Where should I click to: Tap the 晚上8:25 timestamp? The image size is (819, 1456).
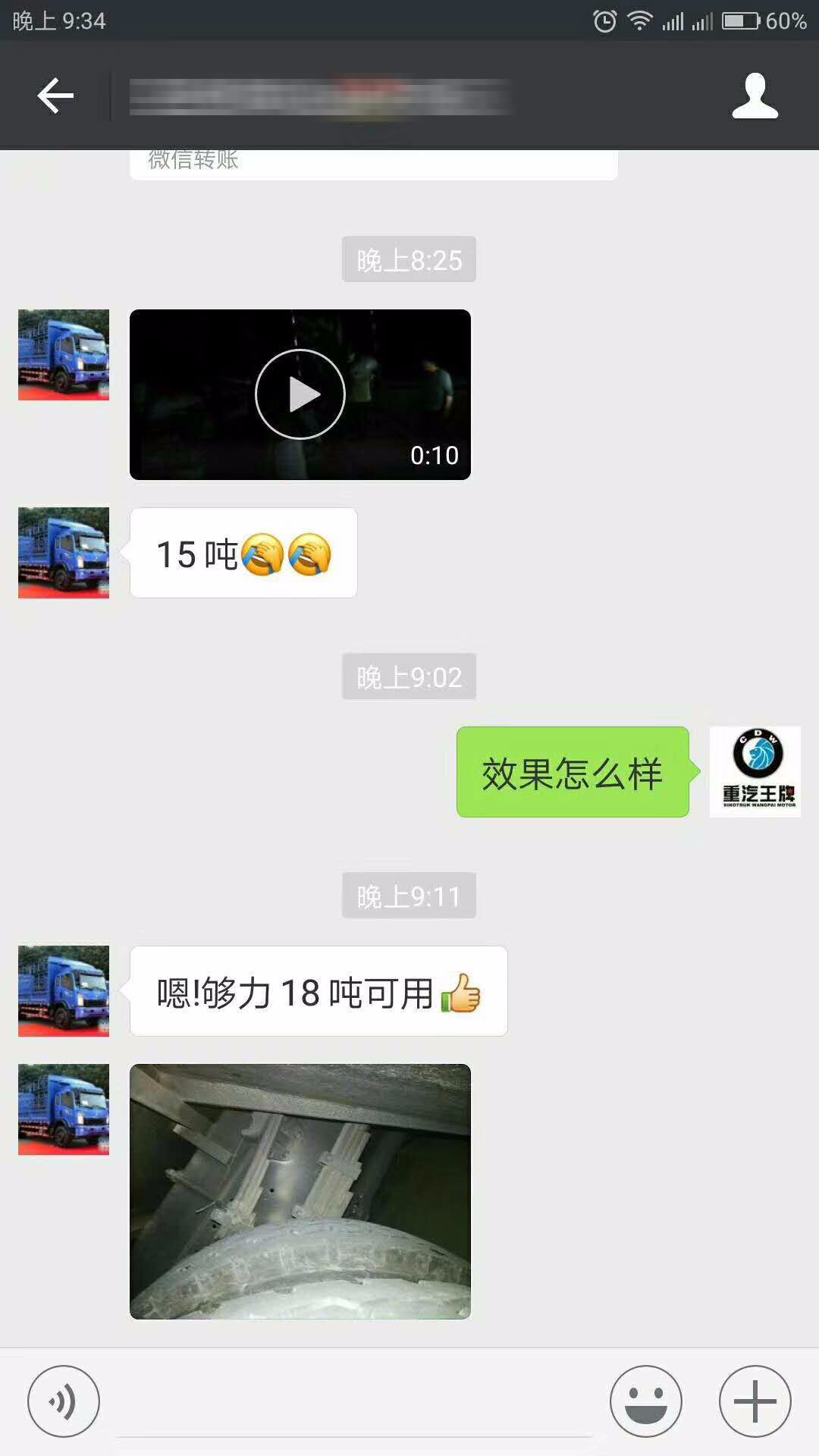pos(409,258)
